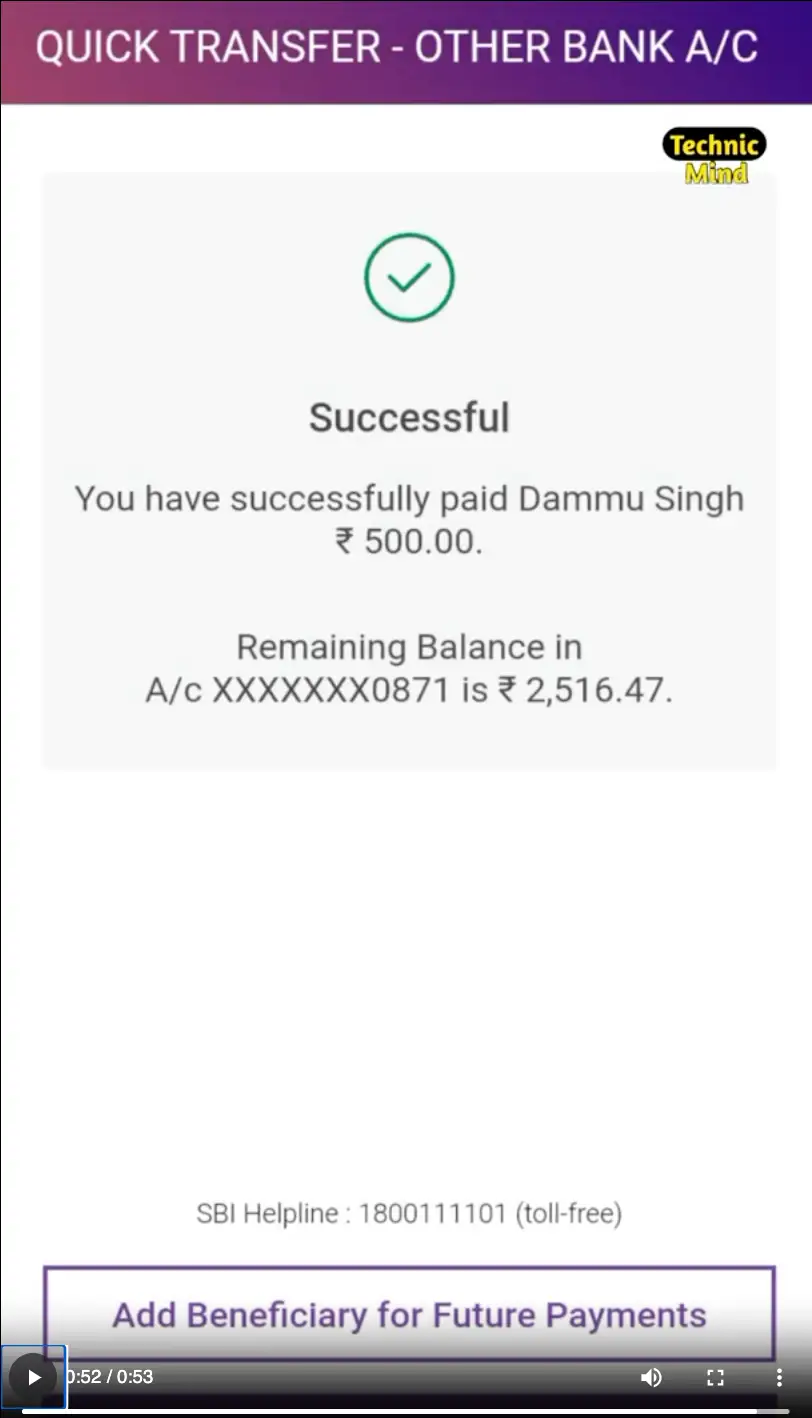Viewport: 812px width, 1418px height.
Task: Seek on the video progress bar
Action: pyautogui.click(x=400, y=1411)
